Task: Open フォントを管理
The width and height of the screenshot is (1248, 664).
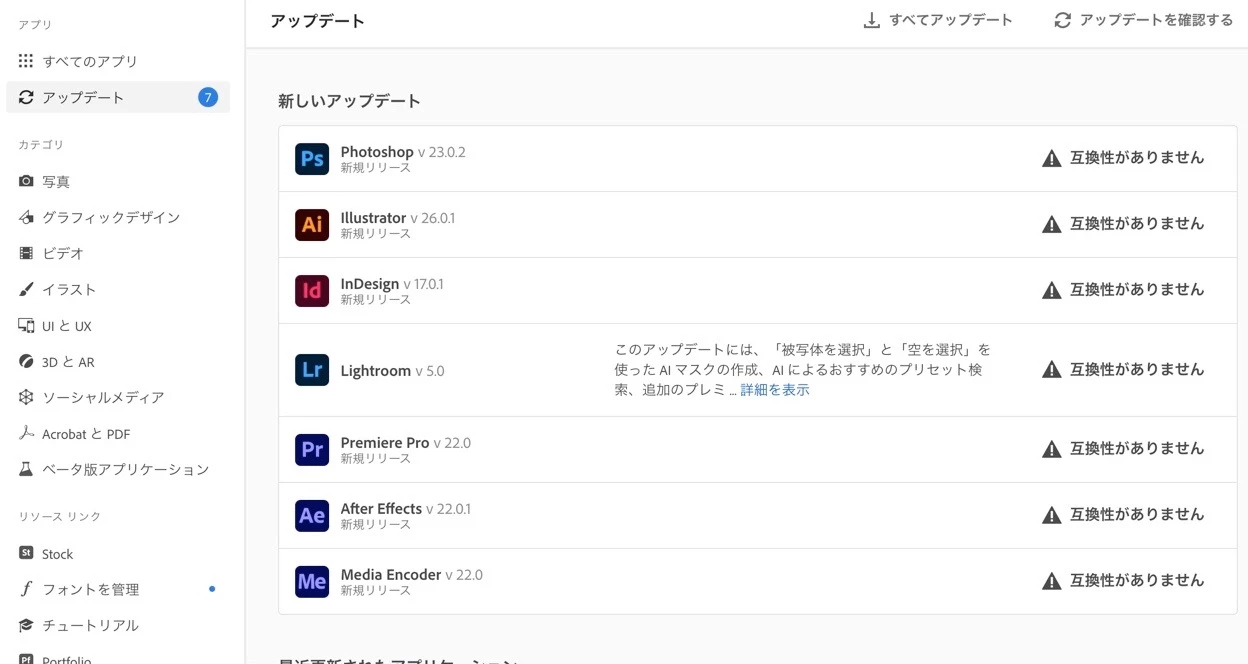Action: [x=90, y=589]
